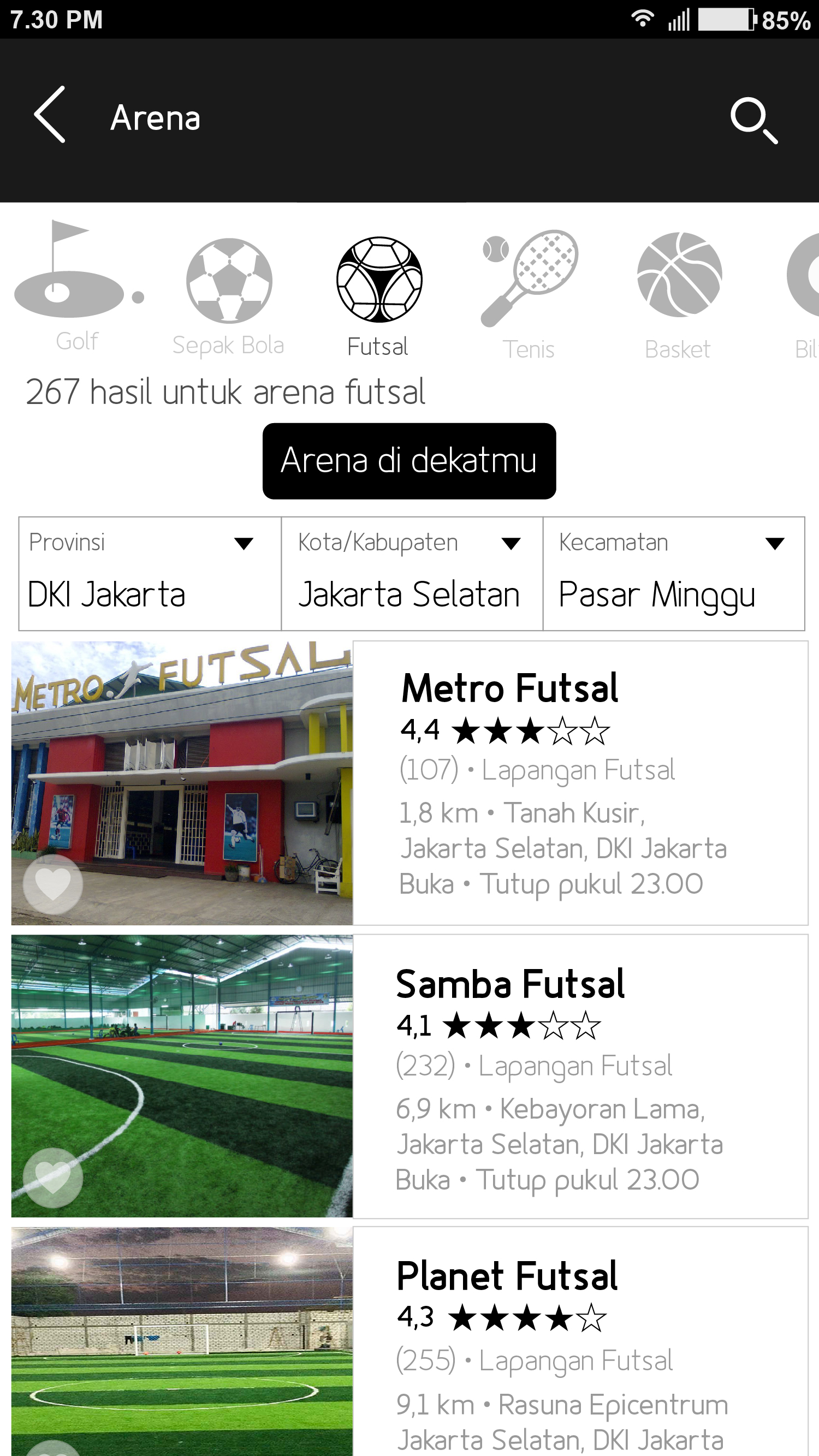Change the Kecamatan selection
This screenshot has height=1456, width=819.
674,573
